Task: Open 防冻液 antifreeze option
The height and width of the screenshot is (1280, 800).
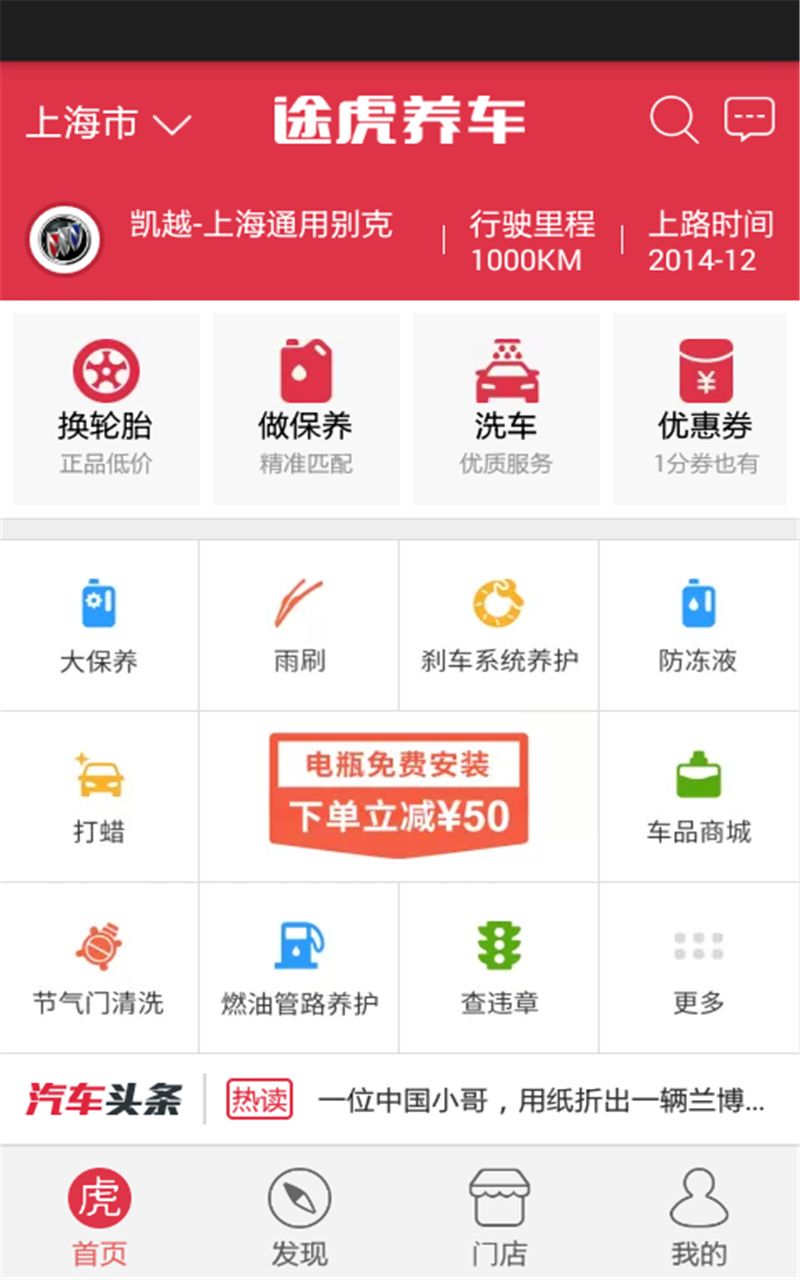Action: tap(698, 626)
